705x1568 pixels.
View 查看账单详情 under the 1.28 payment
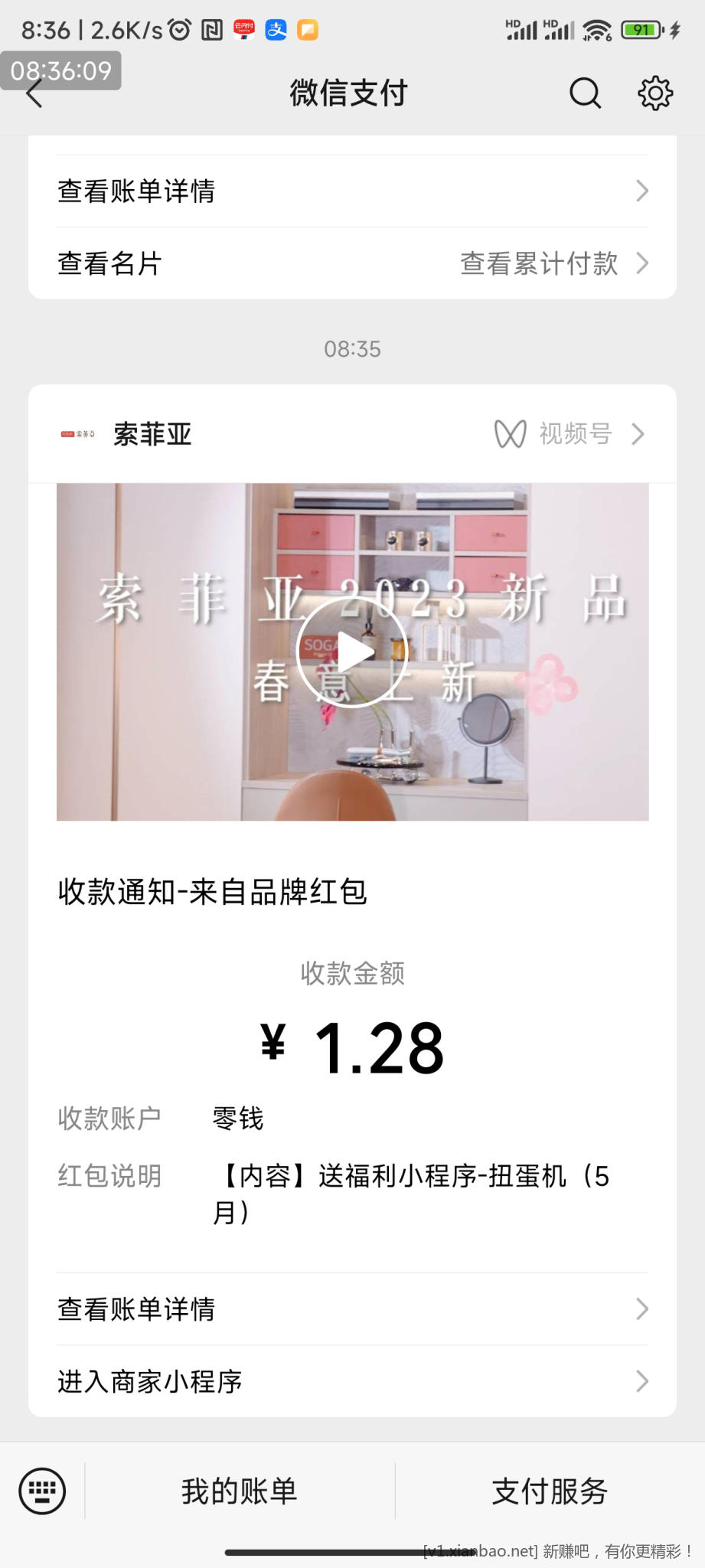[352, 1309]
